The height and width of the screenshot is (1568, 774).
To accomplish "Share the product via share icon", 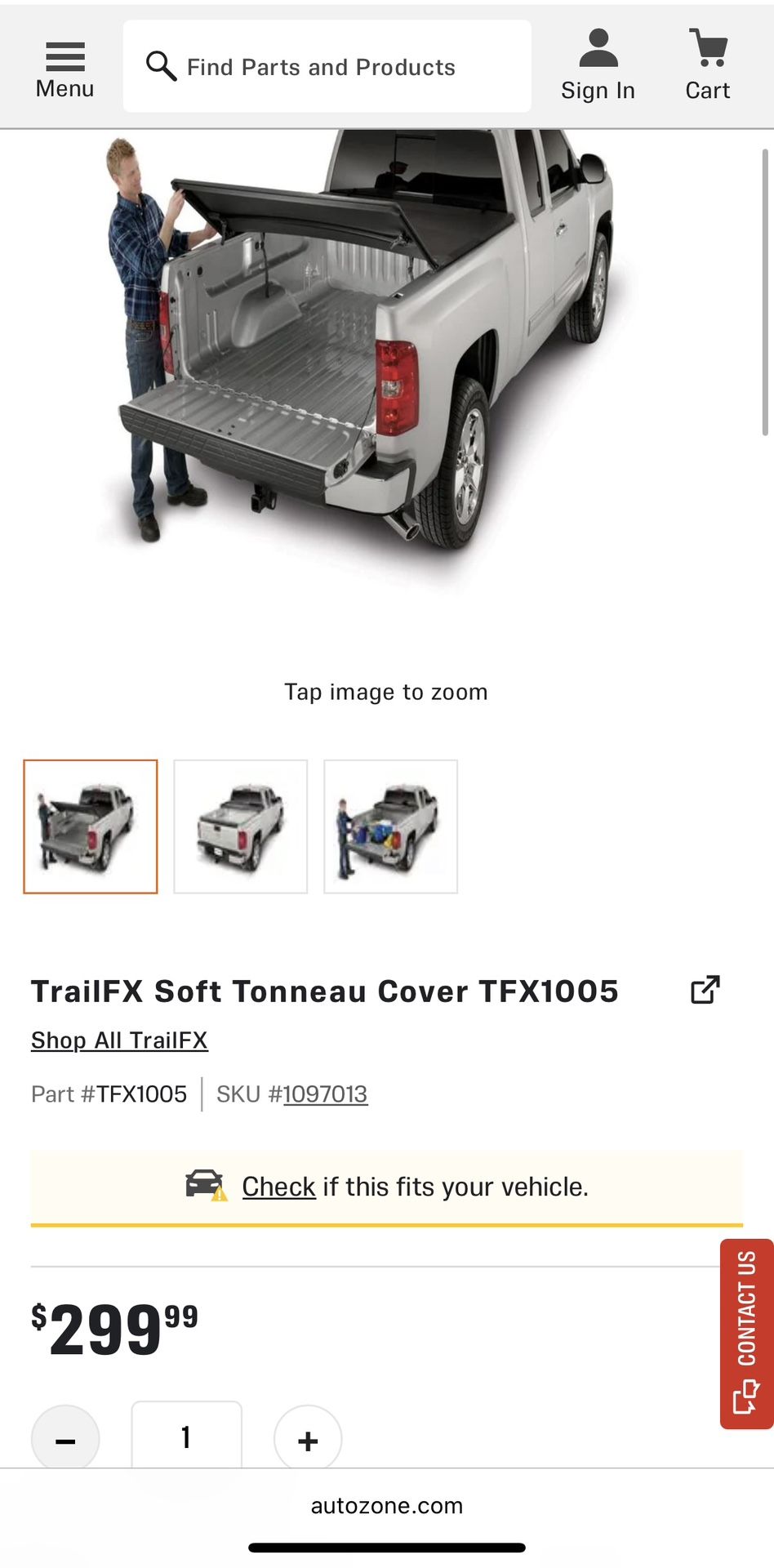I will coord(705,990).
